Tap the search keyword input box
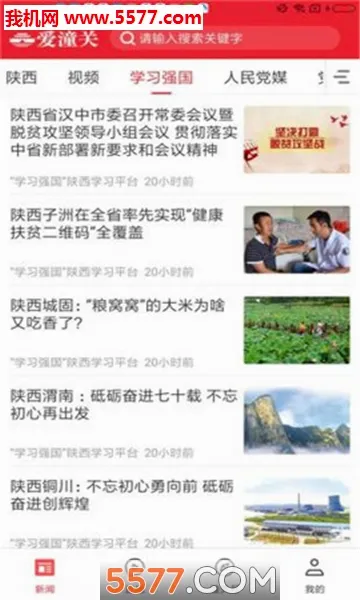360x600 pixels. click(225, 38)
